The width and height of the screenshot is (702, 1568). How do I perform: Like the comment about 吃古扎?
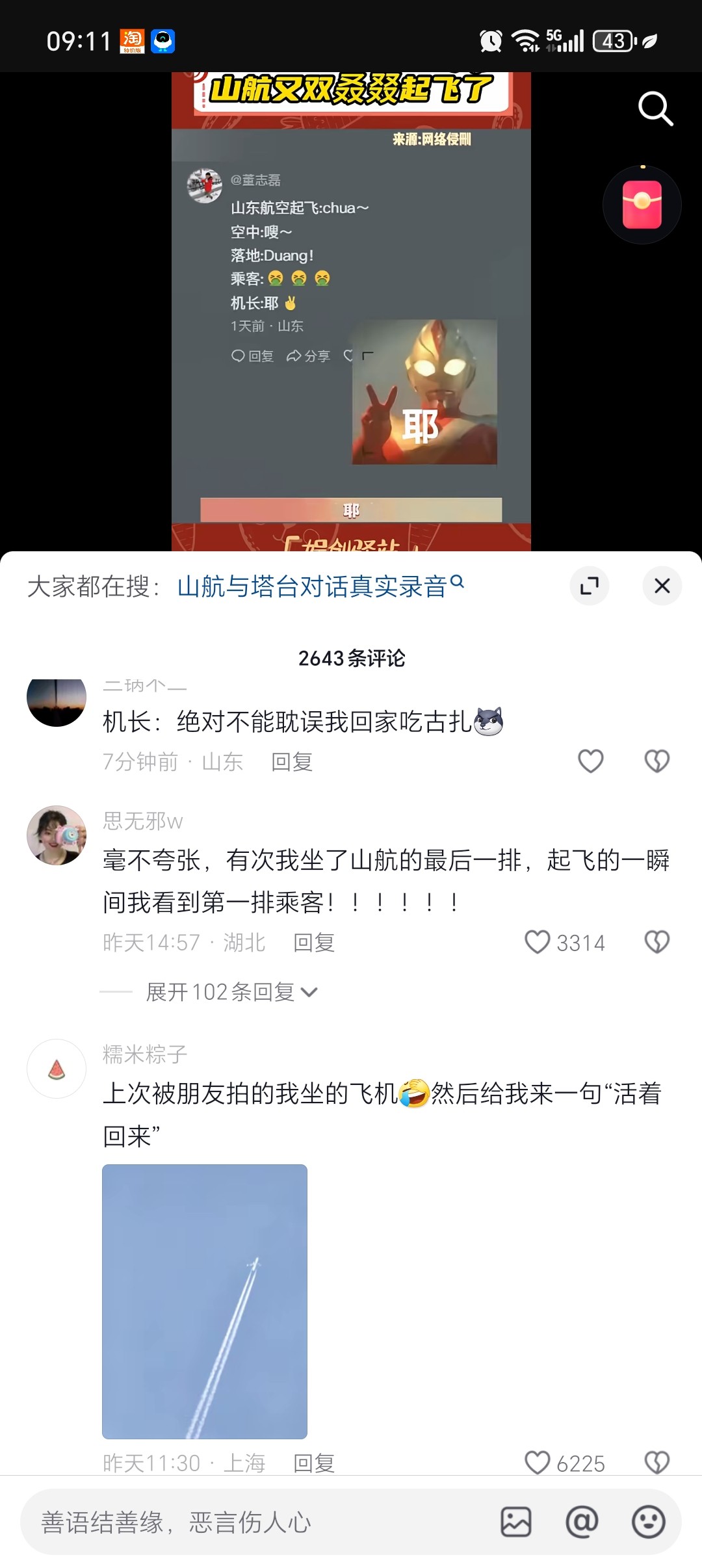point(591,761)
